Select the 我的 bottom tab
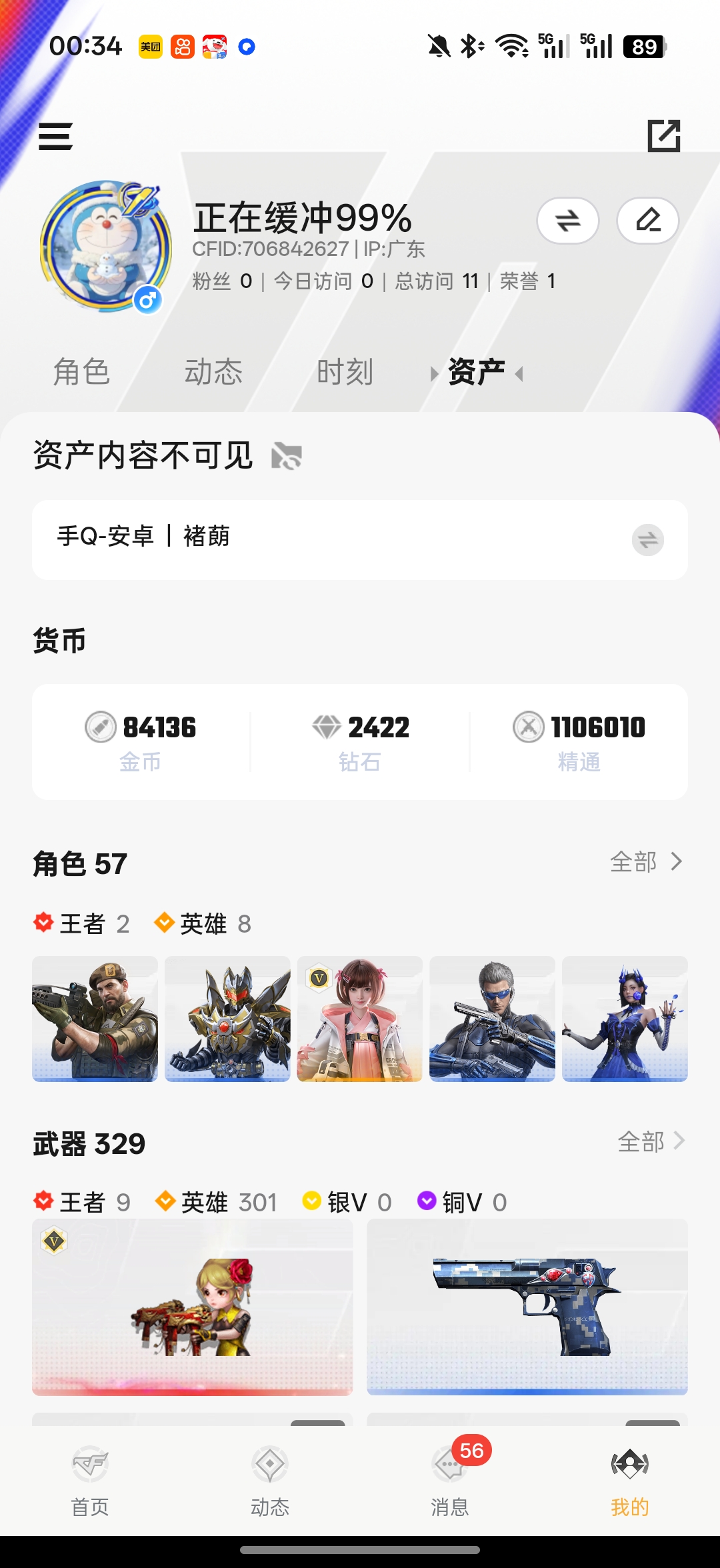Screen dimensions: 720x1568 629,1477
